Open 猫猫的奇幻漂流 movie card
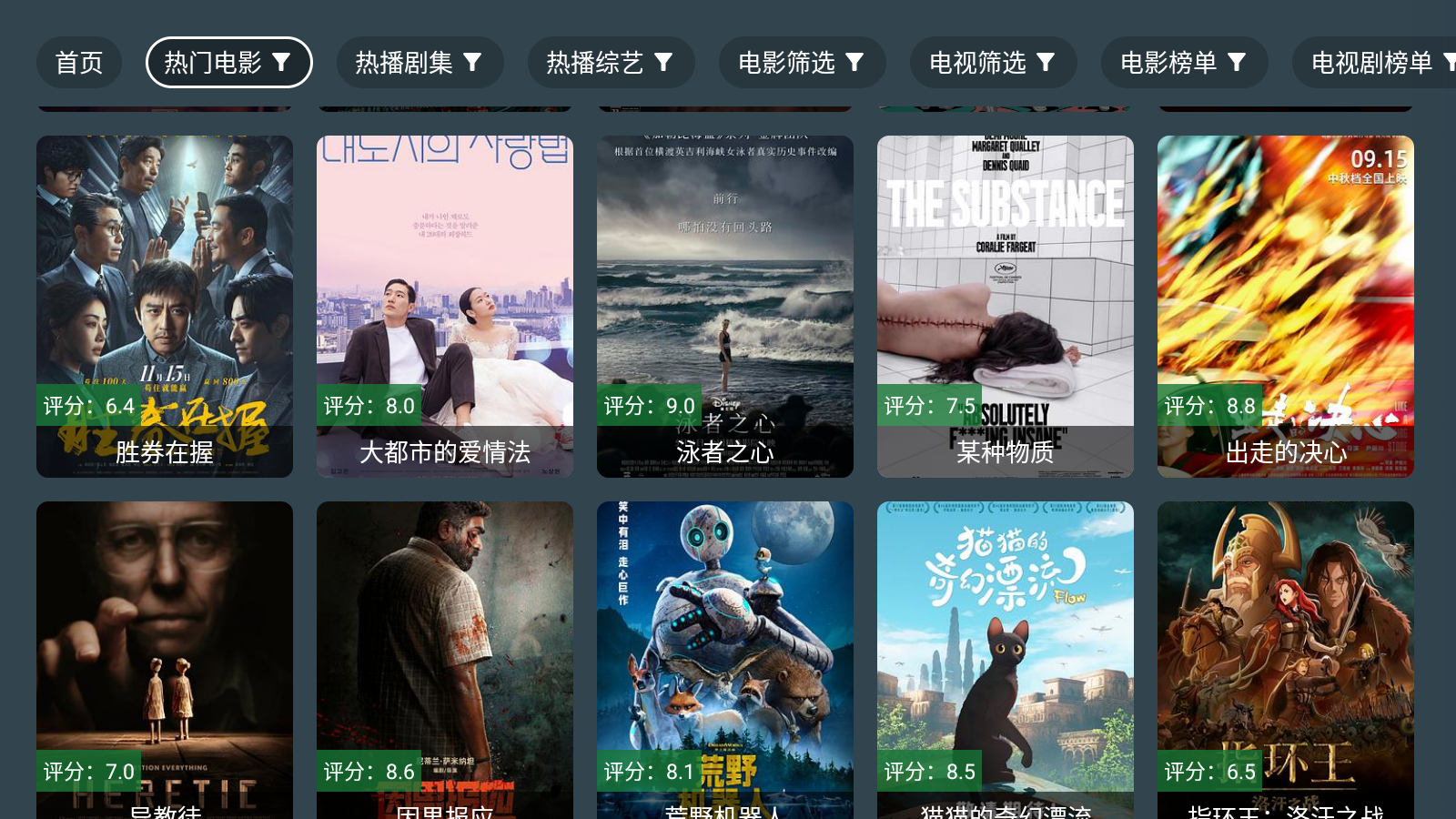Viewport: 1456px width, 819px height. (1006, 660)
